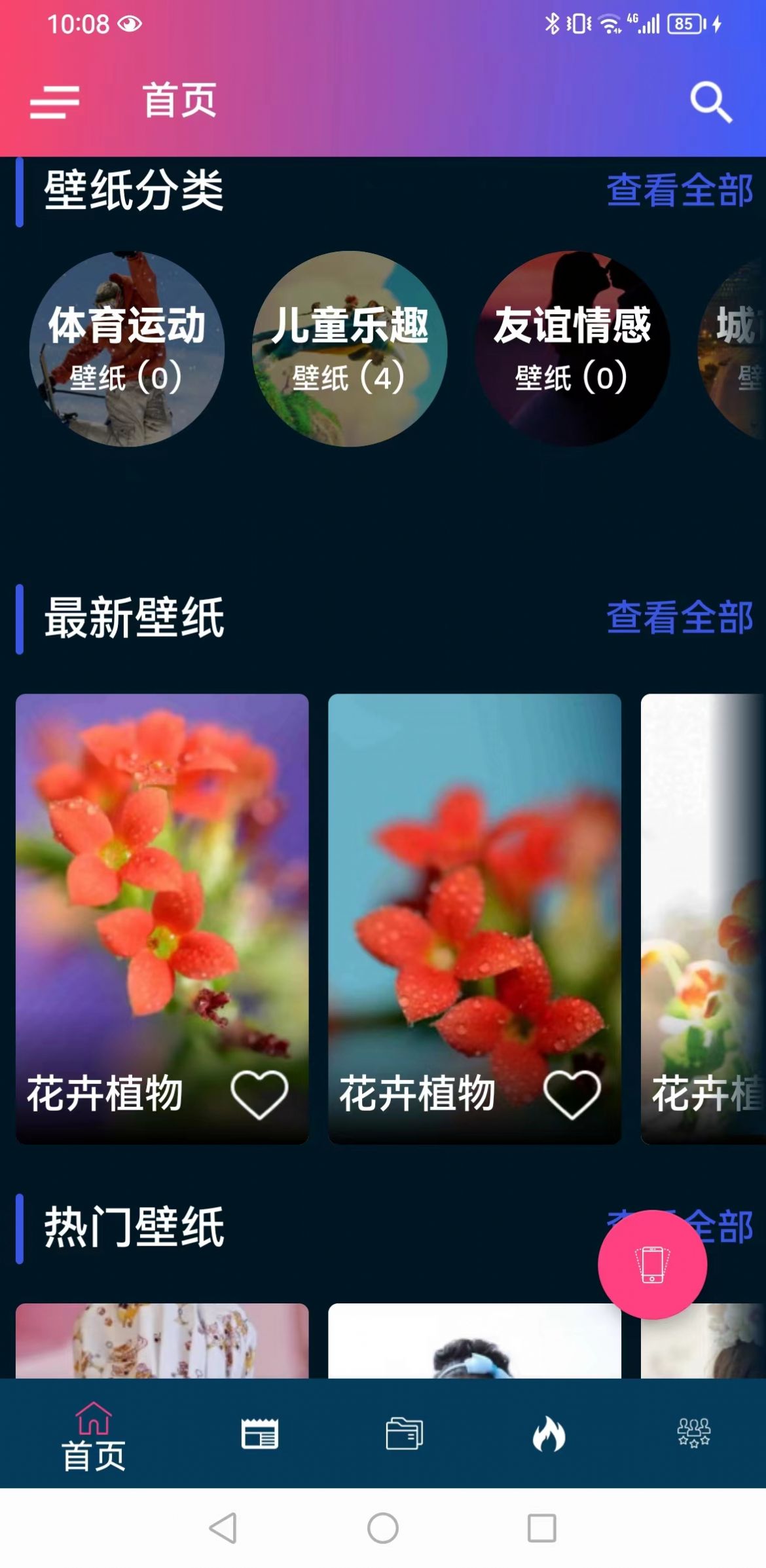The image size is (766, 1568).
Task: Open 查看全部 for wallpaper categories
Action: [x=679, y=192]
